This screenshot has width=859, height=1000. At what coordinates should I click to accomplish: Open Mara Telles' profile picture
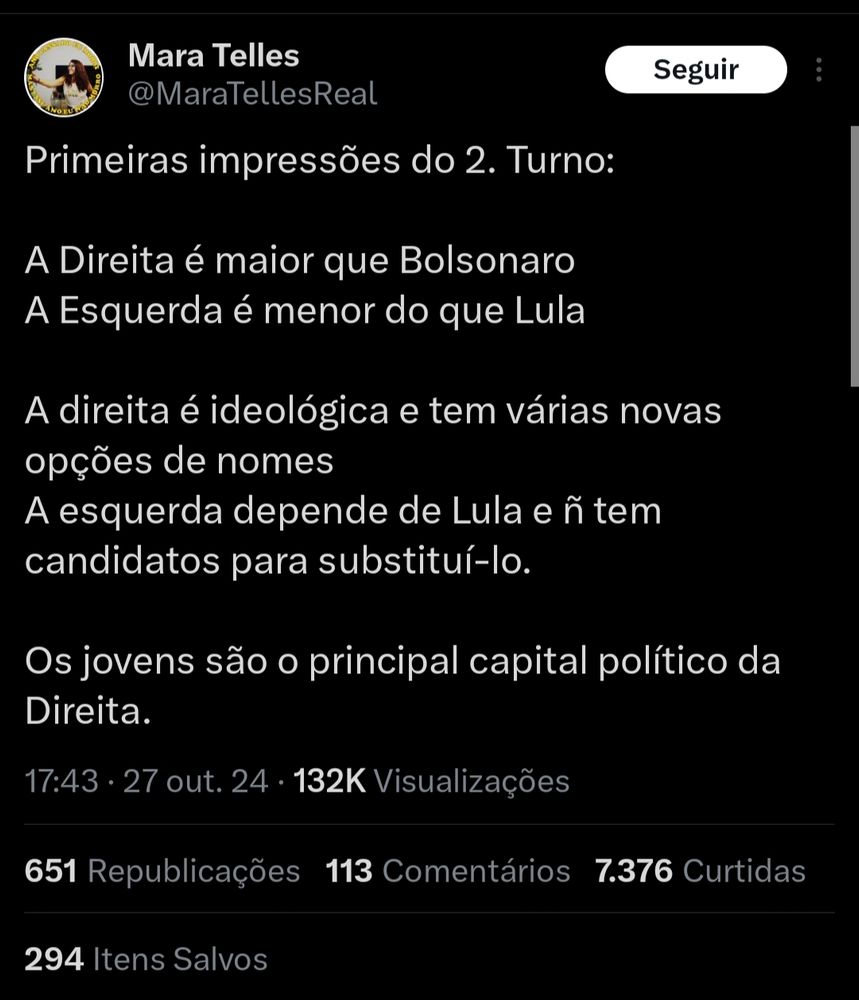point(64,77)
